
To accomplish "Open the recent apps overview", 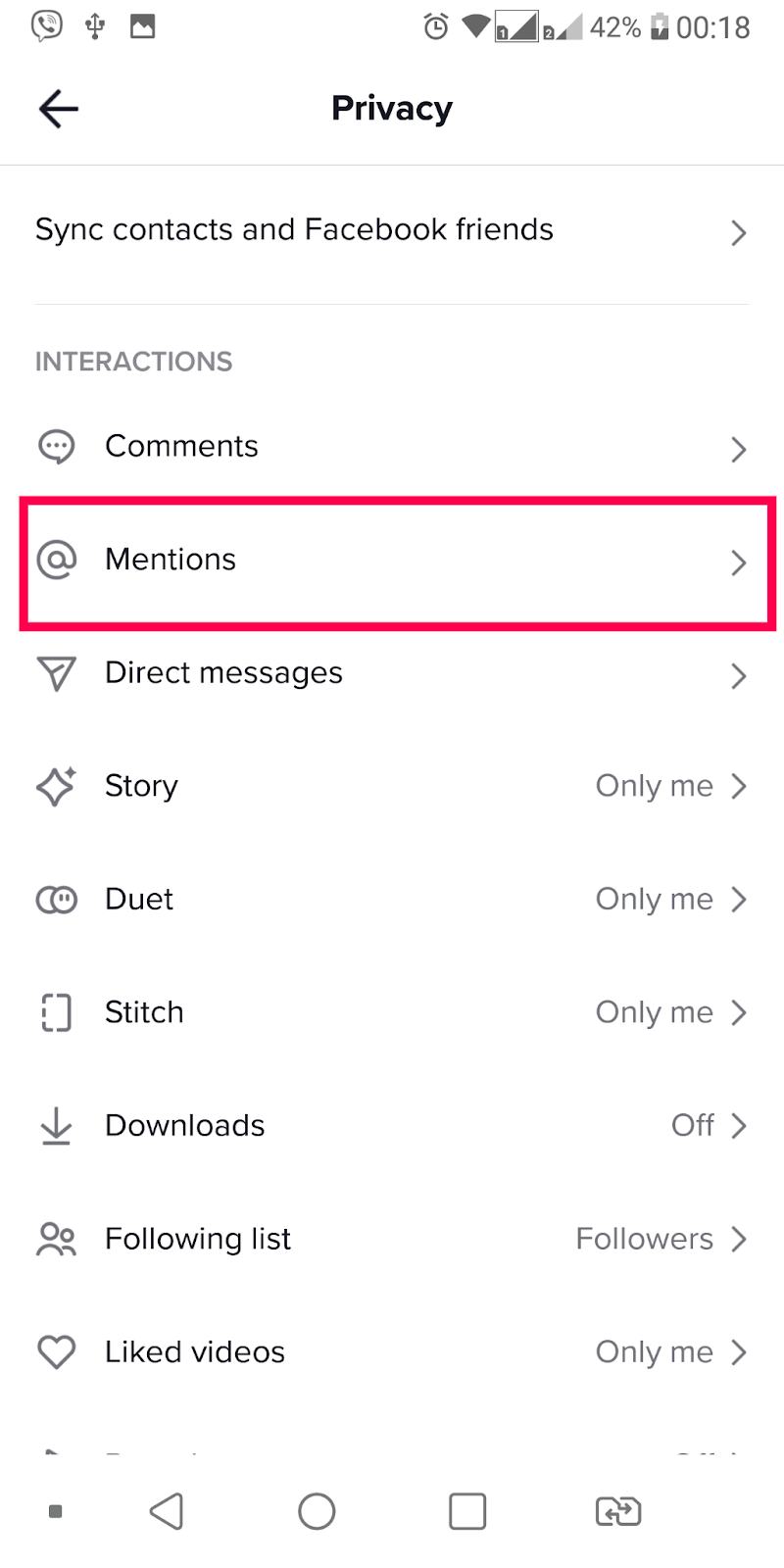I will pyautogui.click(x=467, y=1511).
